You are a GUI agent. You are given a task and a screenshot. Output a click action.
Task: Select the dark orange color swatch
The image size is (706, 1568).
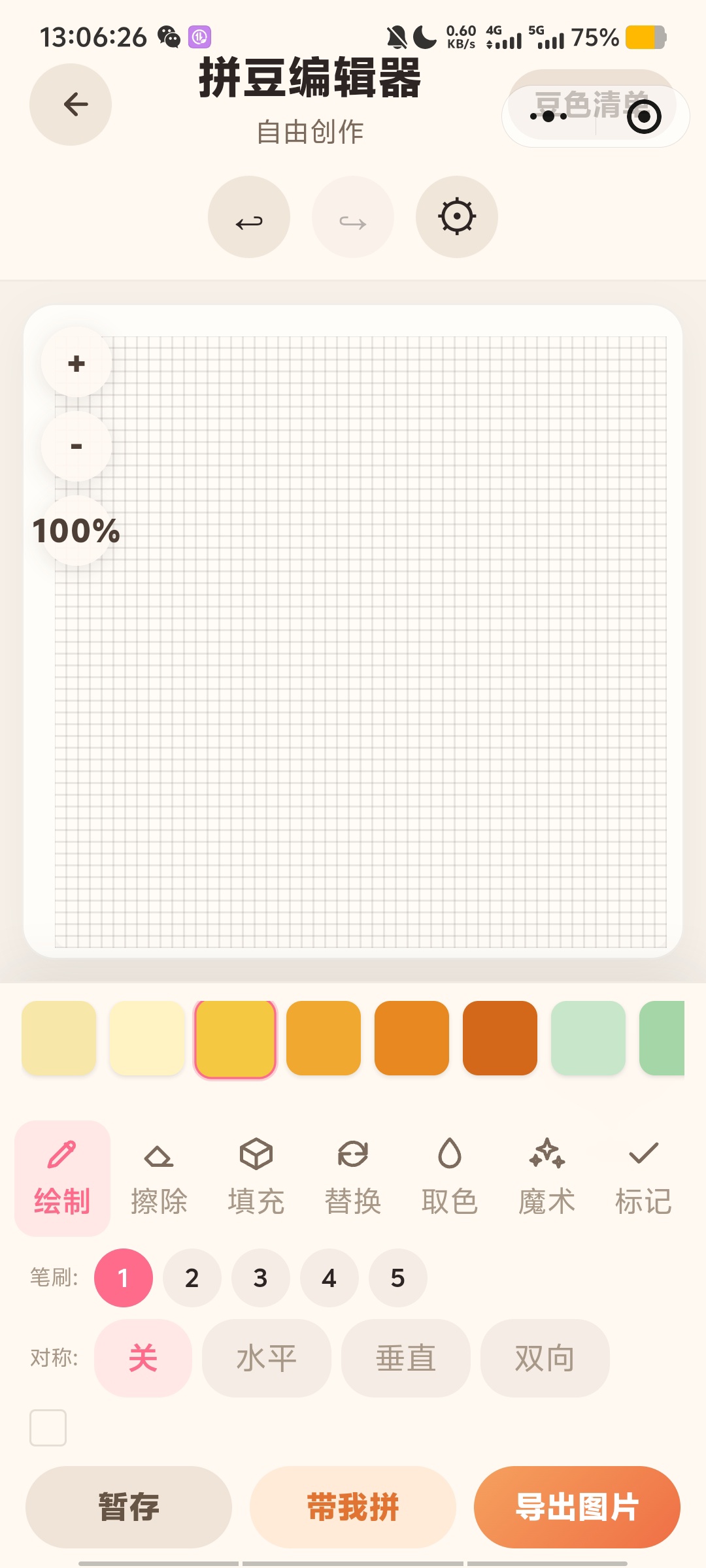(x=500, y=1038)
